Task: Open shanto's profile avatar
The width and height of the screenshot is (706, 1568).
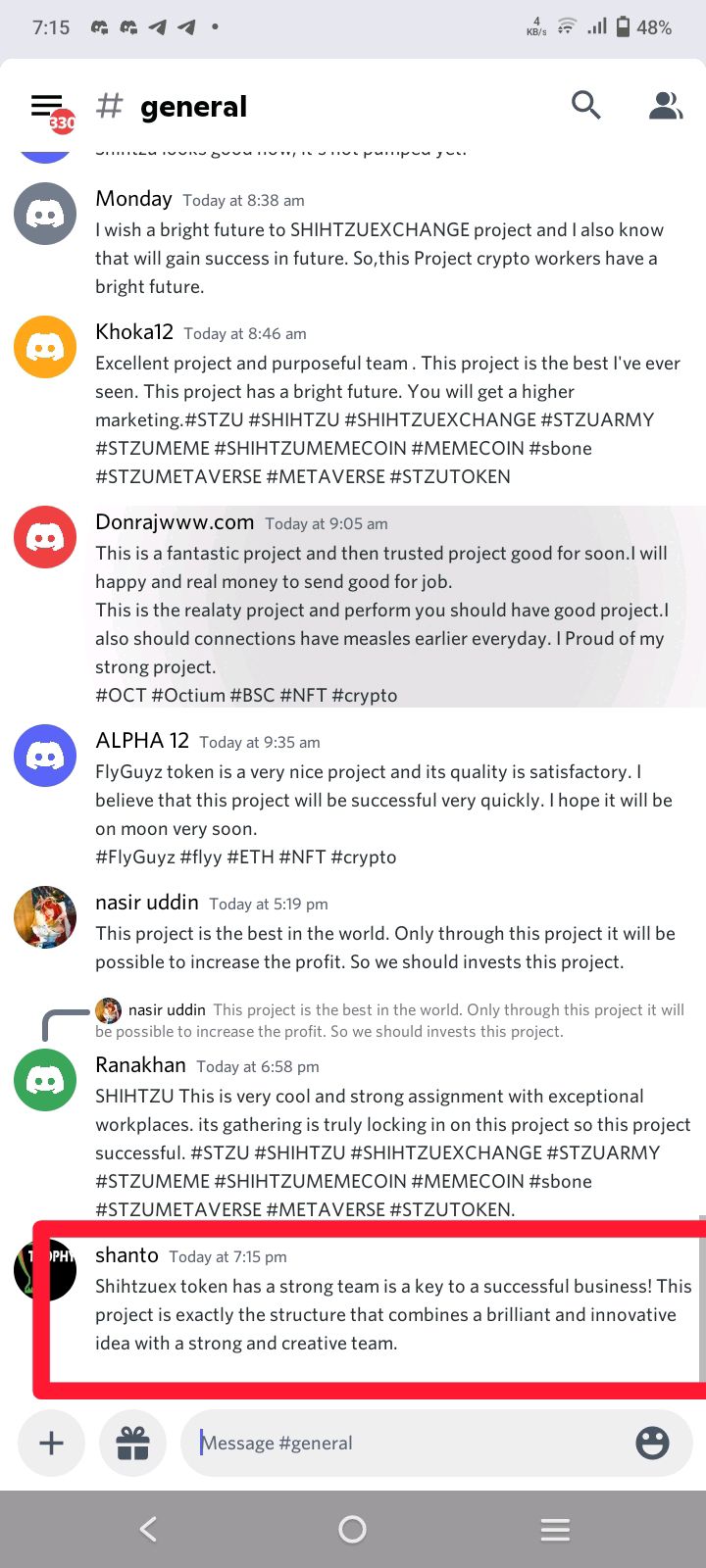Action: pyautogui.click(x=45, y=1269)
